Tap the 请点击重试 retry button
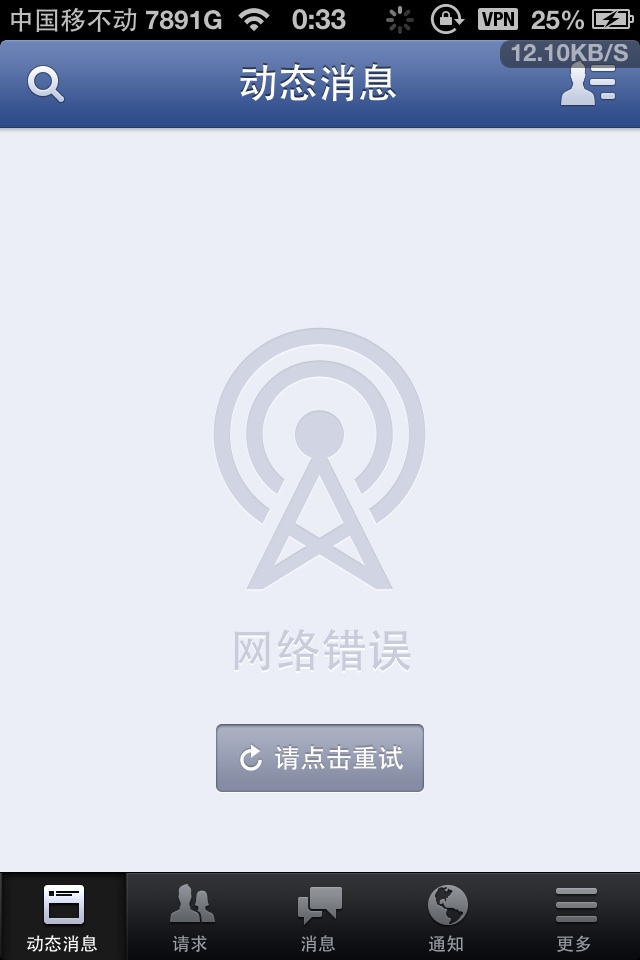 click(320, 758)
